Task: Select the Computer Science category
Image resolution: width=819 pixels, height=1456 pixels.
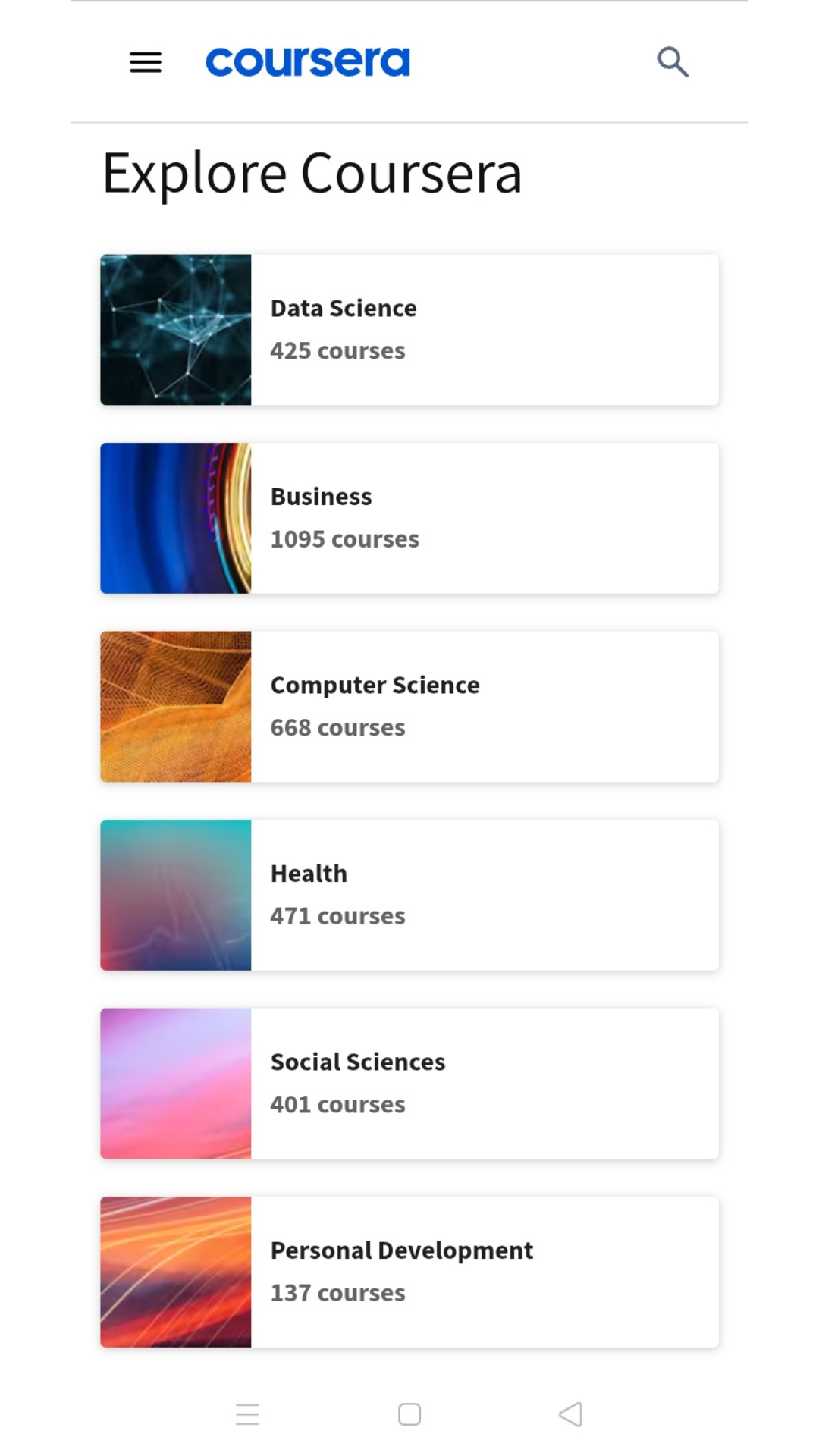Action: point(485,705)
